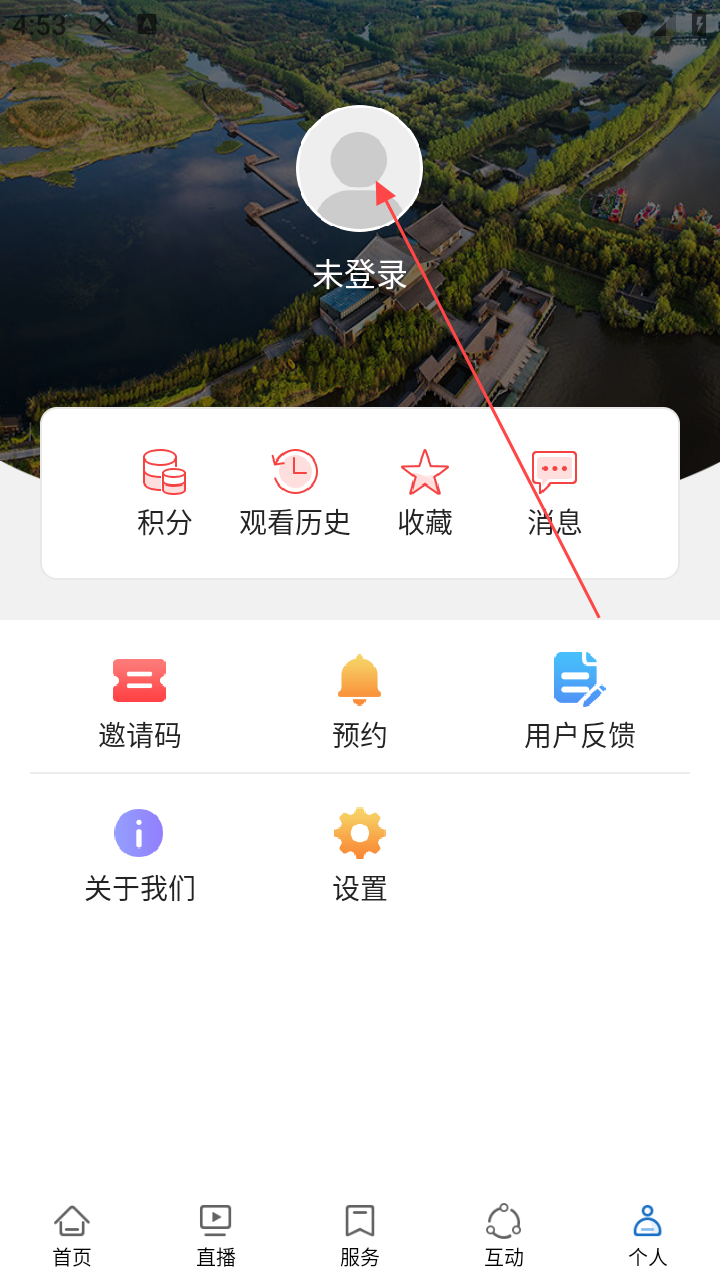This screenshot has width=720, height=1280.
Task: Switch to the 直播 tab
Action: 216,1236
